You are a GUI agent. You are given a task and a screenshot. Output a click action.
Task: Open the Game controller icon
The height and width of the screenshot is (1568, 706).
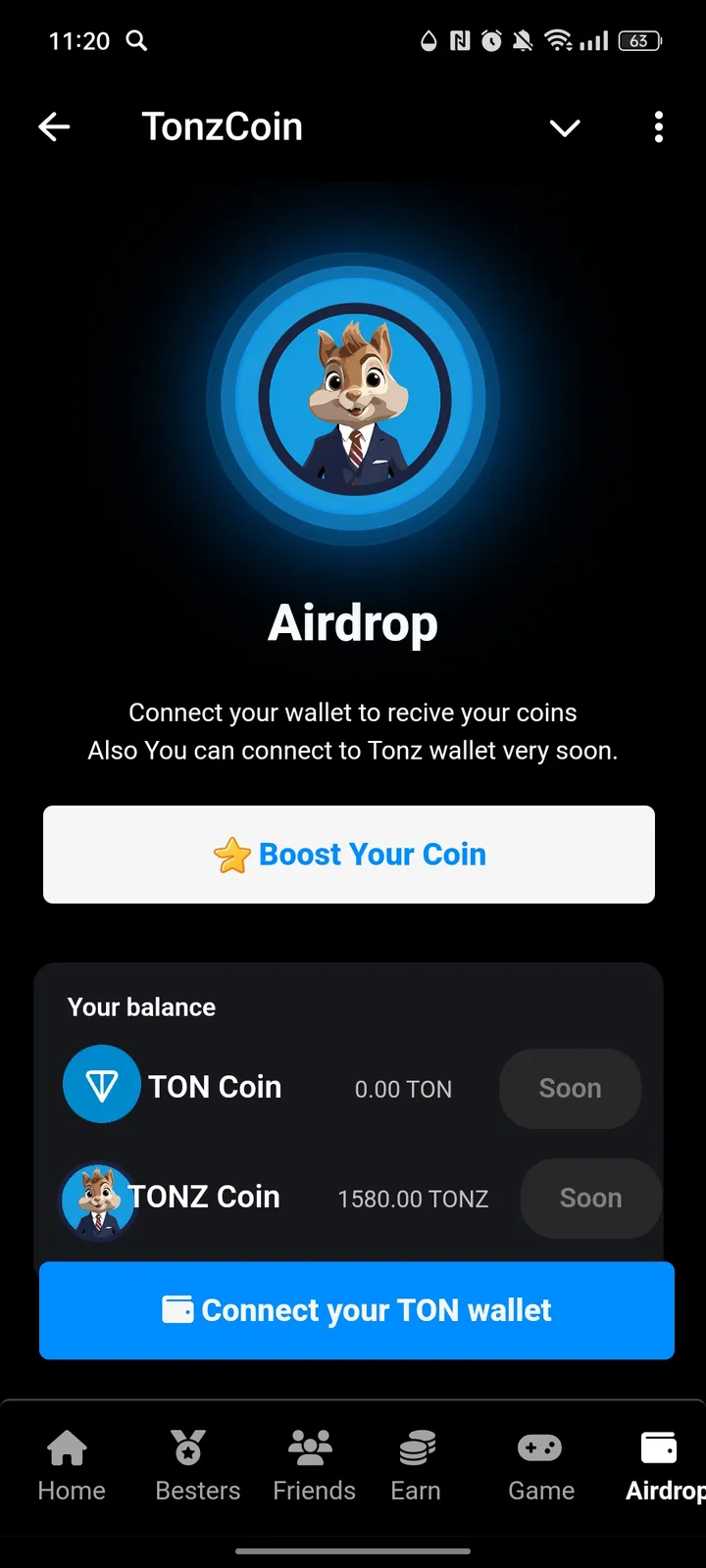click(539, 1446)
